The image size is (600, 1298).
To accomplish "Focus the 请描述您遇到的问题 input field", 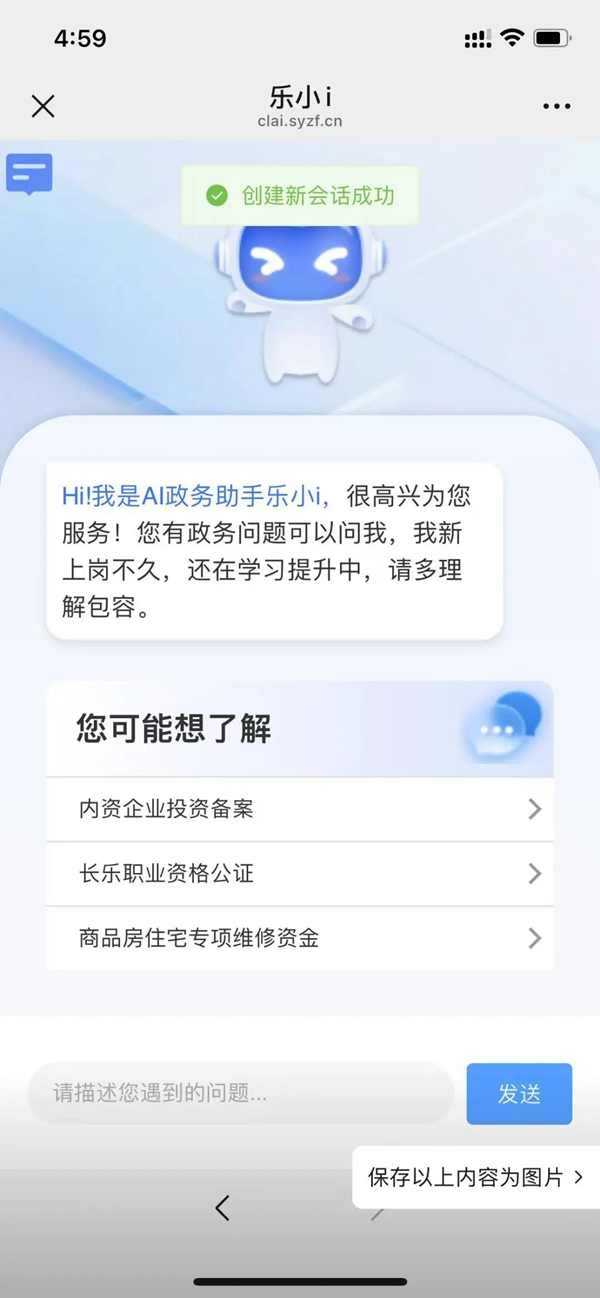I will [x=240, y=1093].
